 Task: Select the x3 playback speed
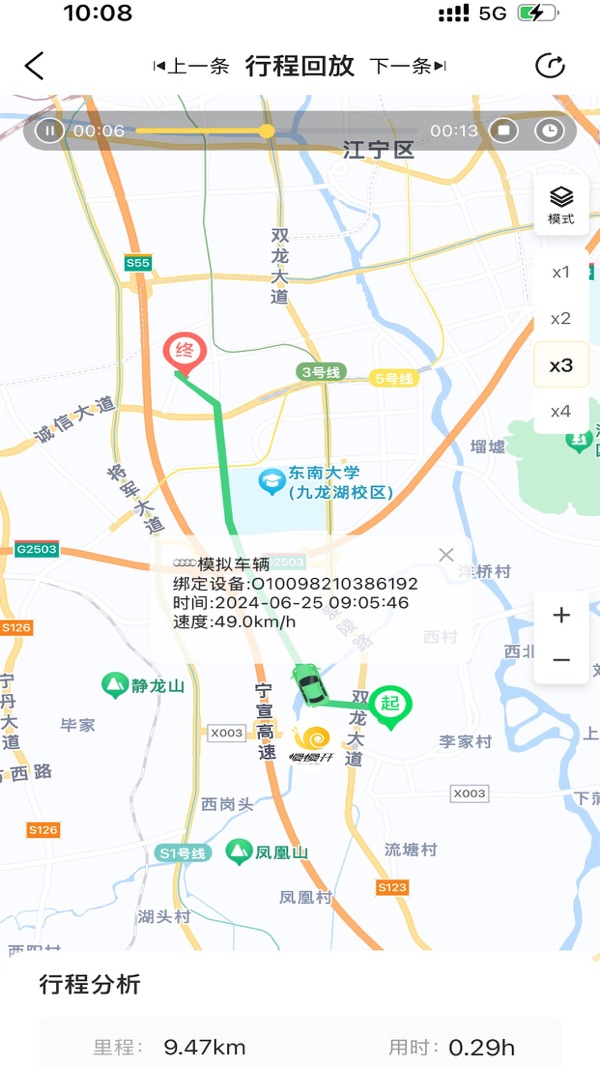click(561, 365)
